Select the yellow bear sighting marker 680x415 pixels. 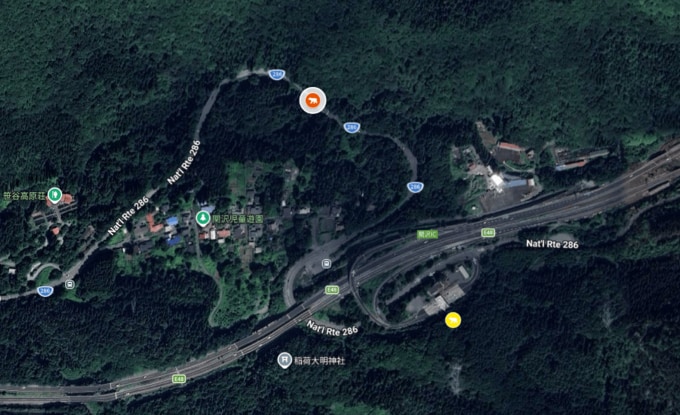click(x=453, y=320)
